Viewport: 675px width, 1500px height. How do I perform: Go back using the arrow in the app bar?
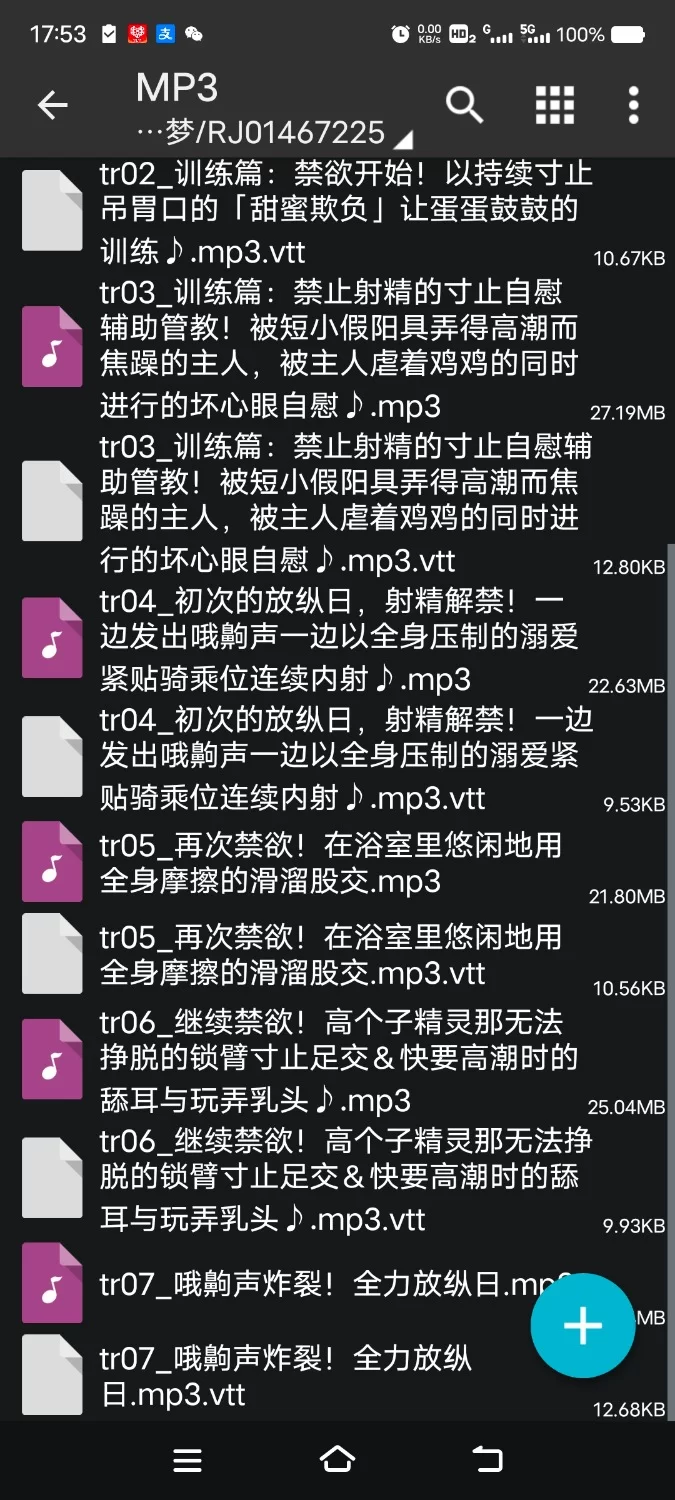pos(52,105)
